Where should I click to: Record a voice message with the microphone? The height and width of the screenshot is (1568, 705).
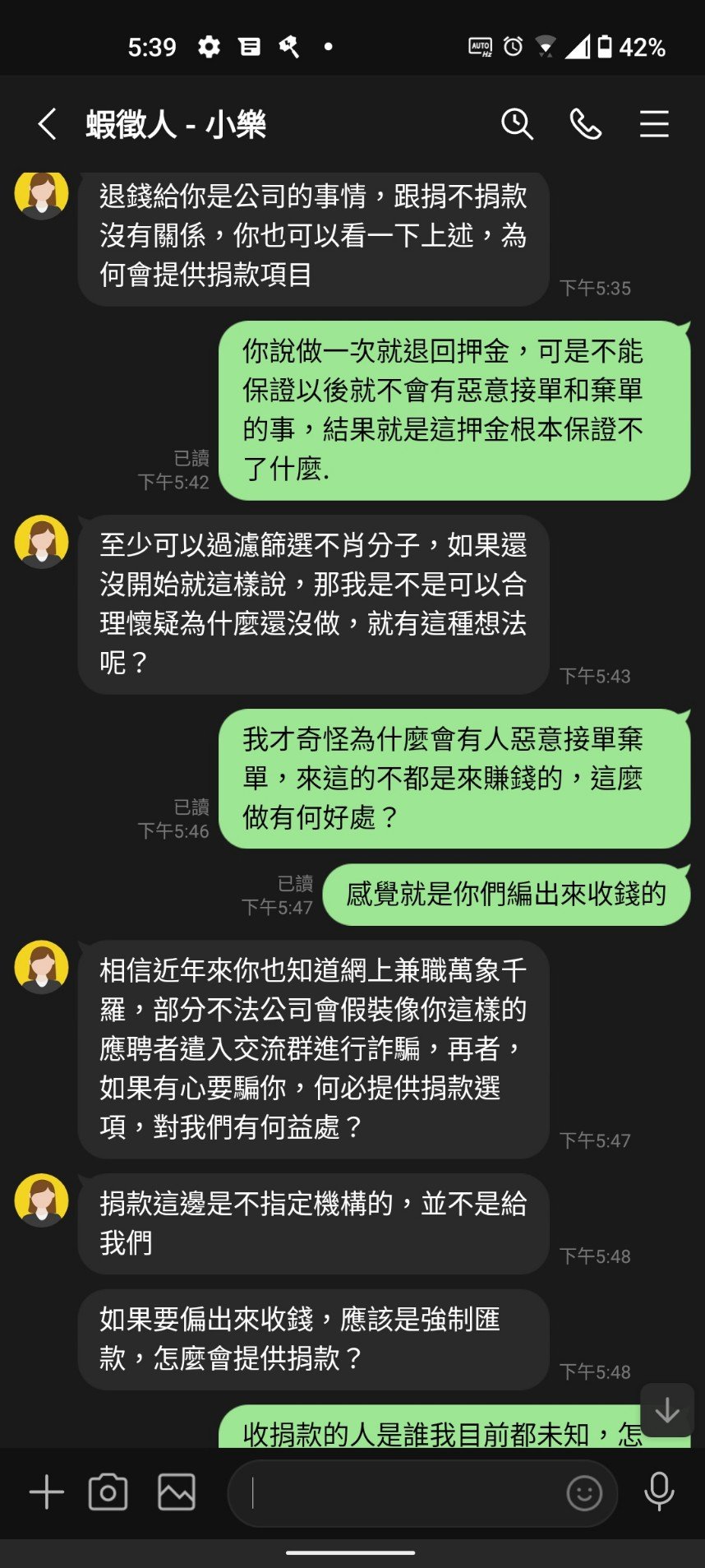click(659, 1491)
